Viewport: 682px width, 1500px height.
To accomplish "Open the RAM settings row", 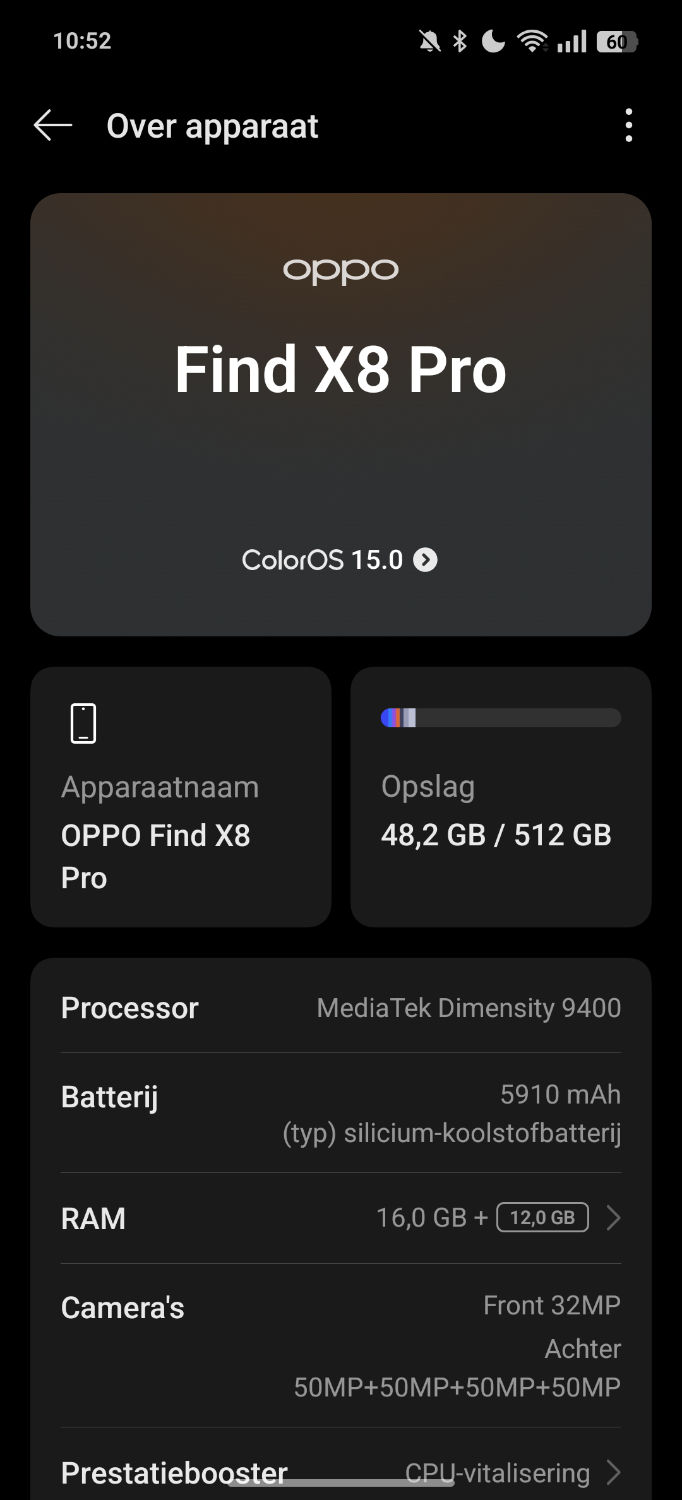I will [x=341, y=1218].
